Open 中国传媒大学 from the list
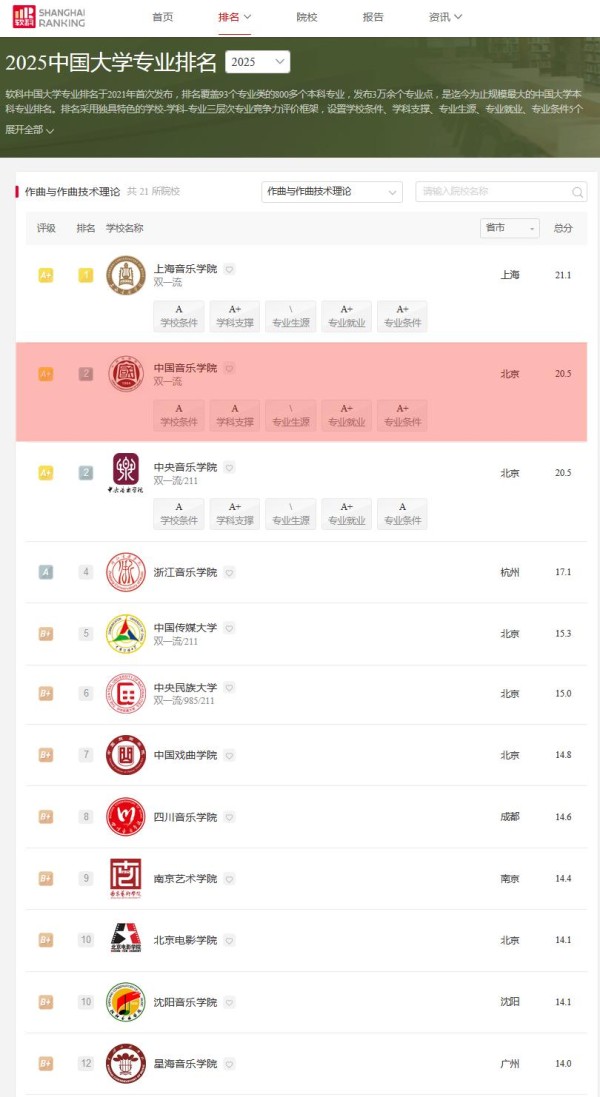Screen dimensions: 600x1097 coord(185,628)
